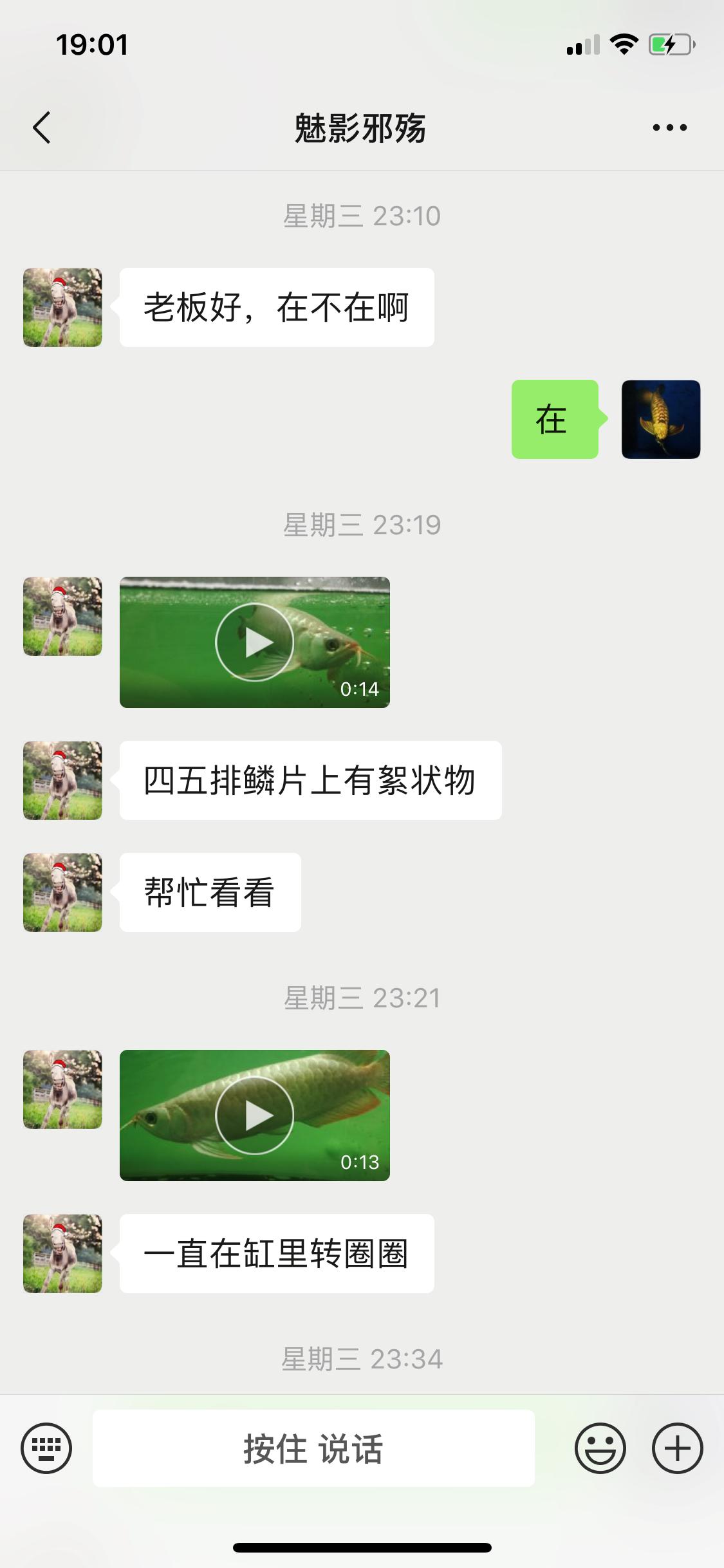This screenshot has height=1568, width=724.
Task: Open the emoji picker
Action: point(599,1448)
